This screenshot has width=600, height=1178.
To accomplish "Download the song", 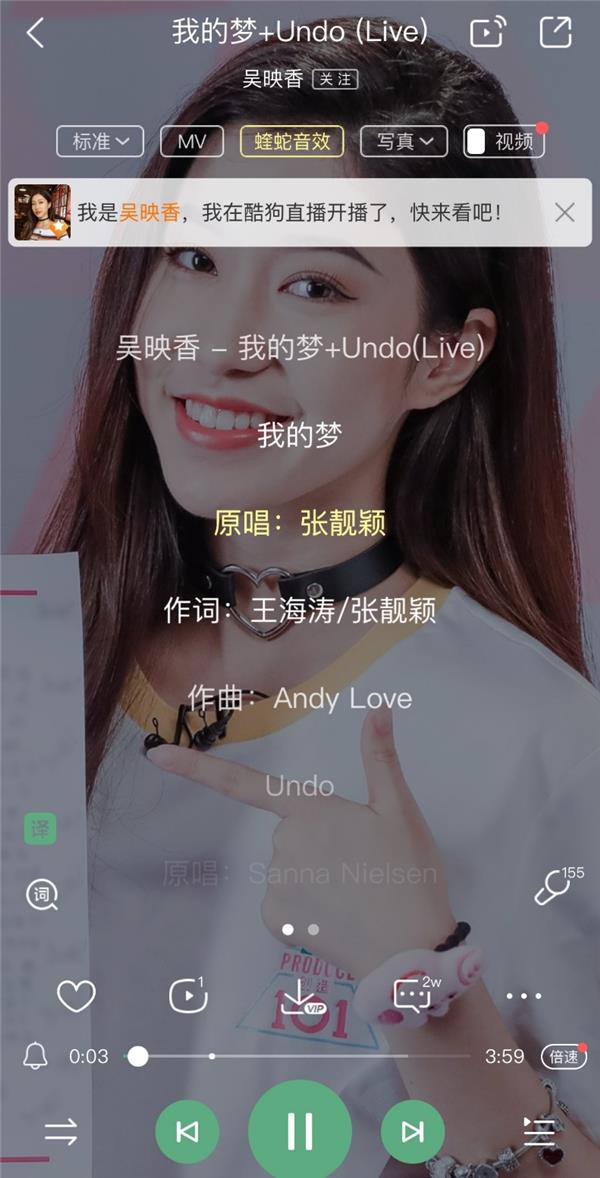I will point(299,996).
